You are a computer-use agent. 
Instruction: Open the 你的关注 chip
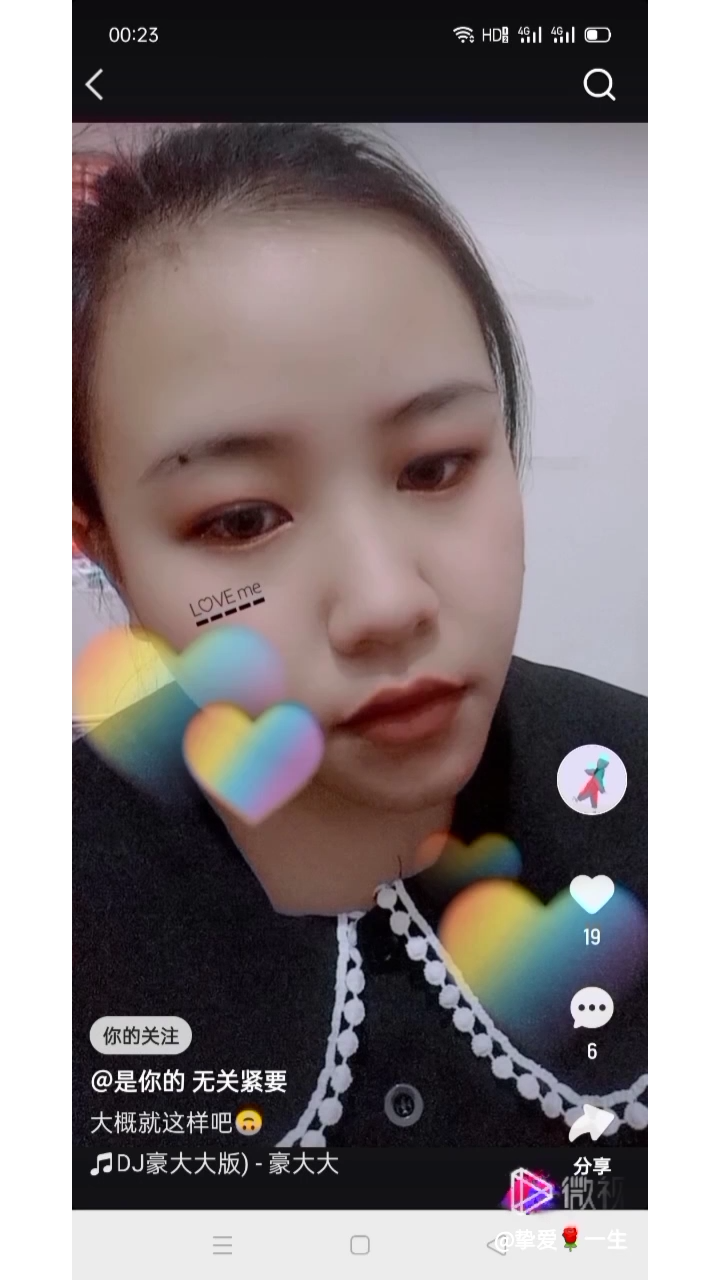140,1036
